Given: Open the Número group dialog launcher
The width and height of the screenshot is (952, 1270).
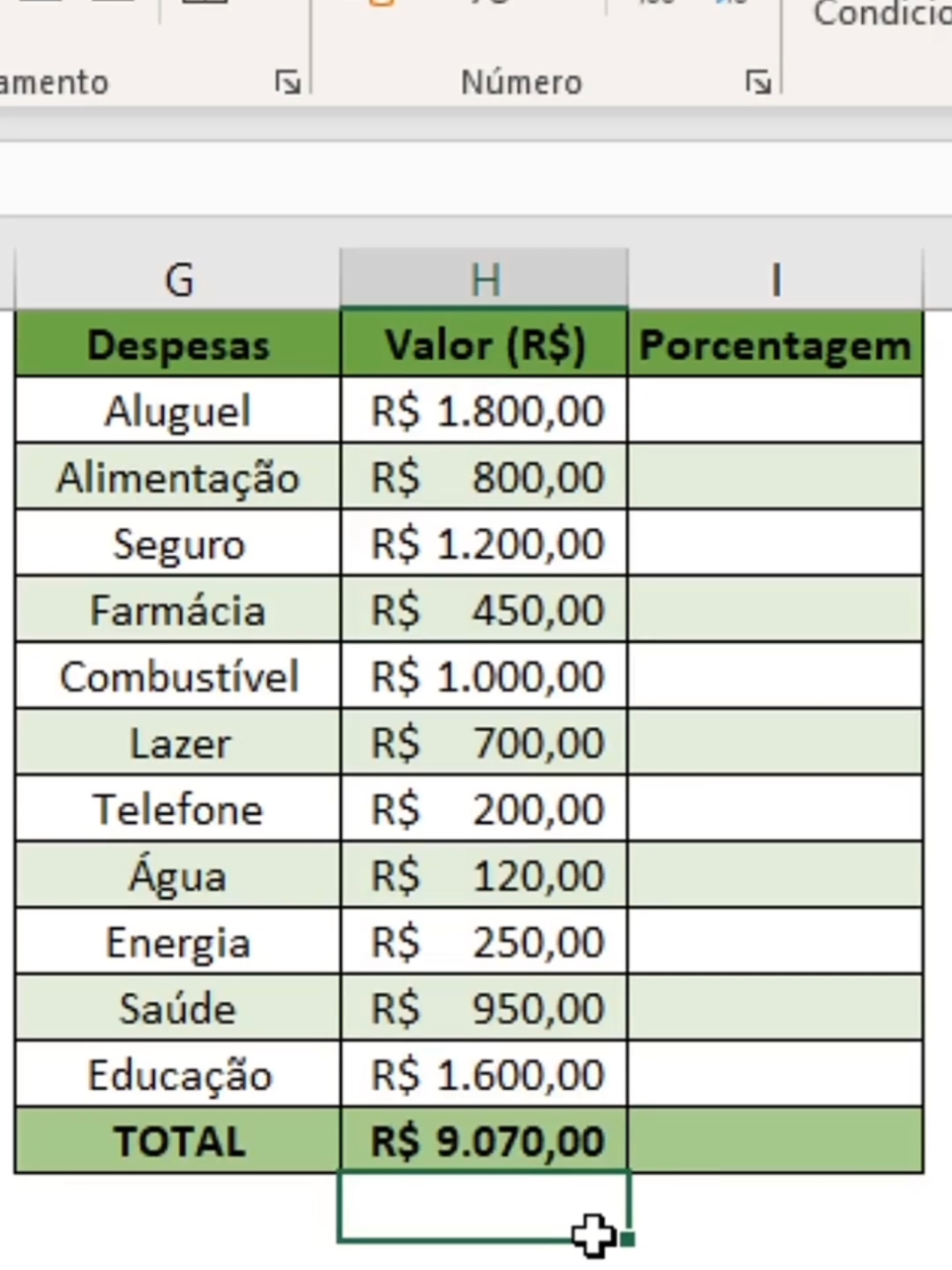Looking at the screenshot, I should tap(758, 82).
